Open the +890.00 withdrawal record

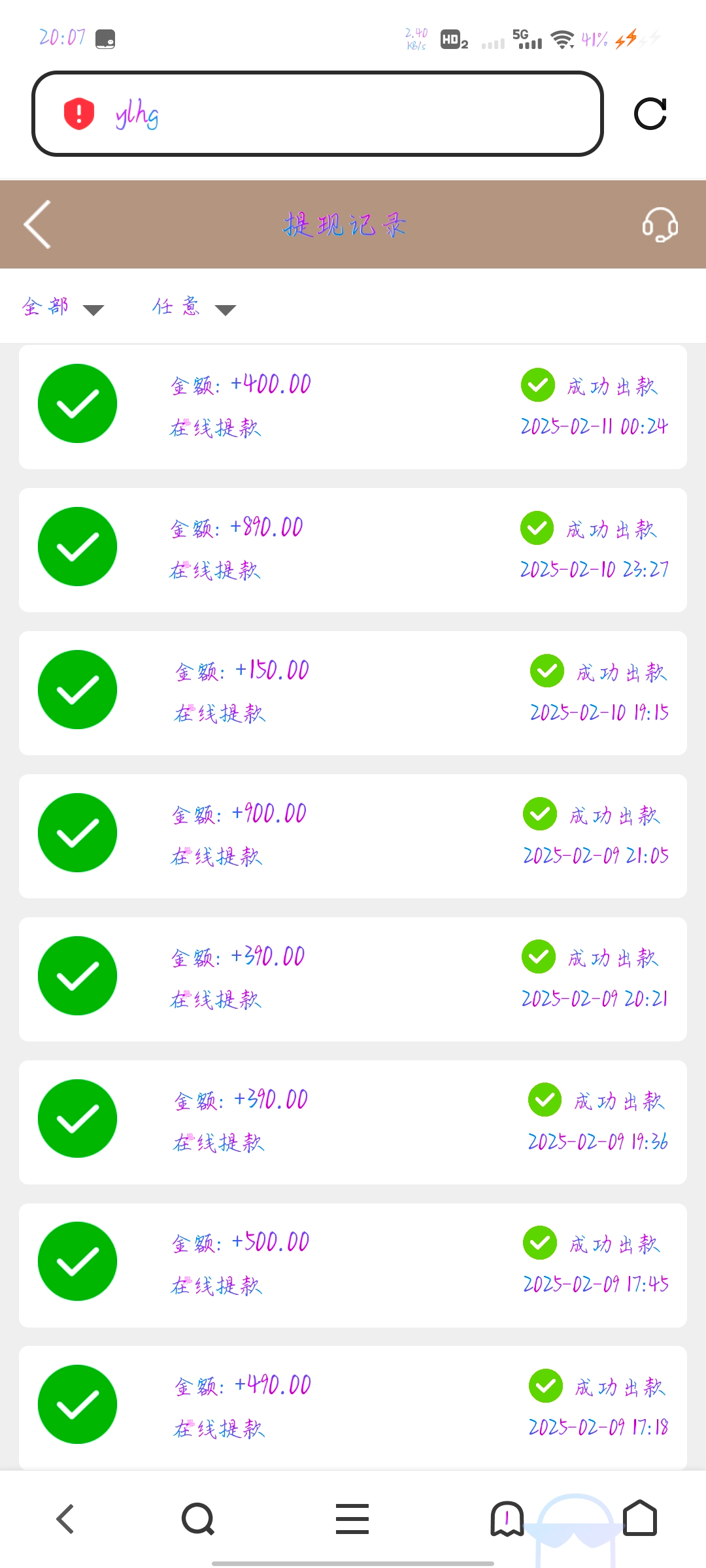[x=353, y=550]
